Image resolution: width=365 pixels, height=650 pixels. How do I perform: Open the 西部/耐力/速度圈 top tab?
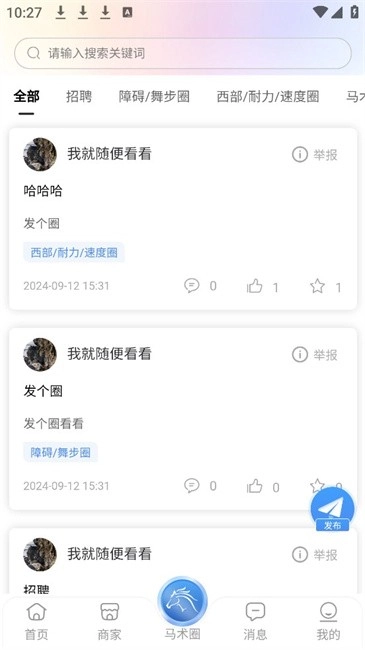click(x=268, y=97)
